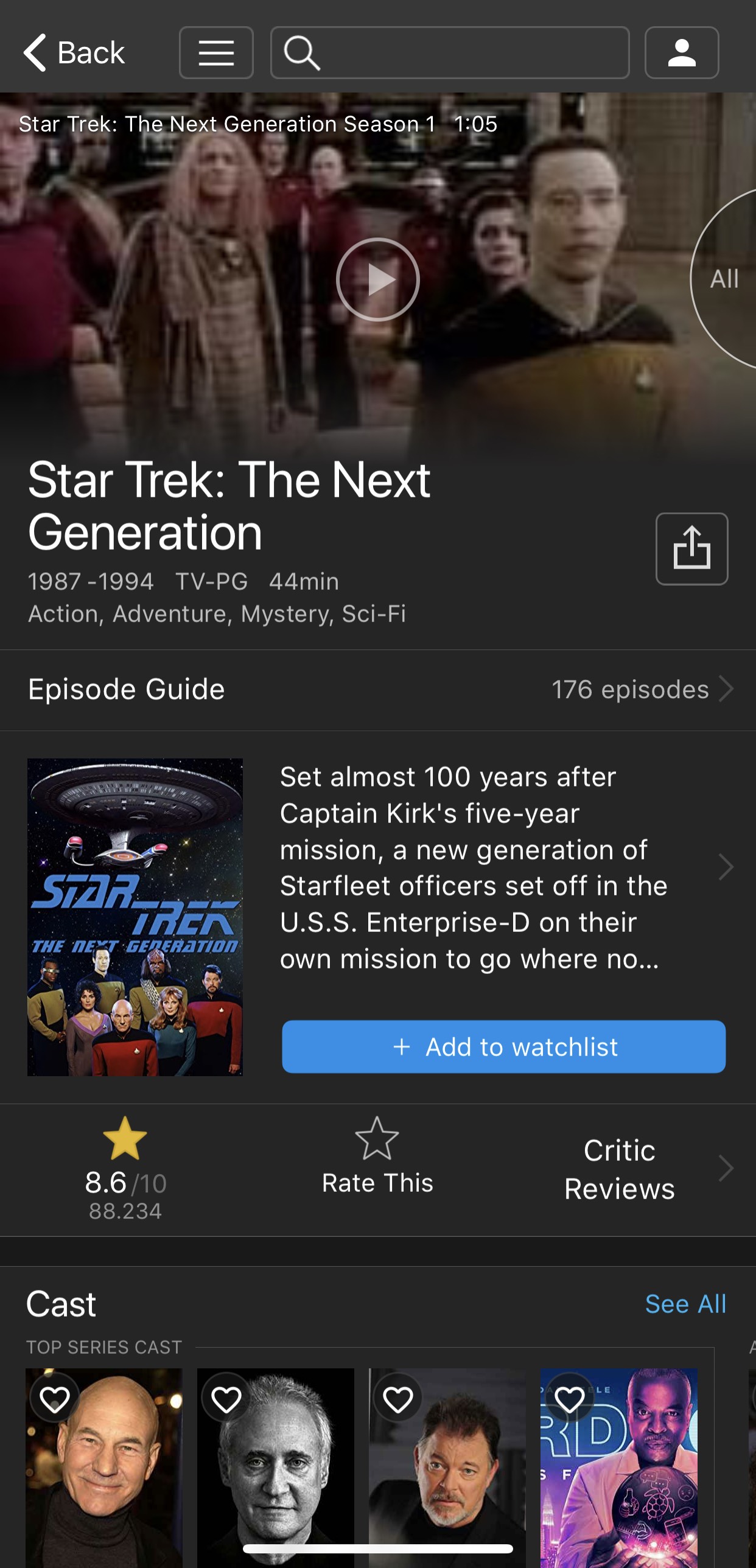Open the user profile icon
Image resolution: width=756 pixels, height=1568 pixels.
click(681, 53)
